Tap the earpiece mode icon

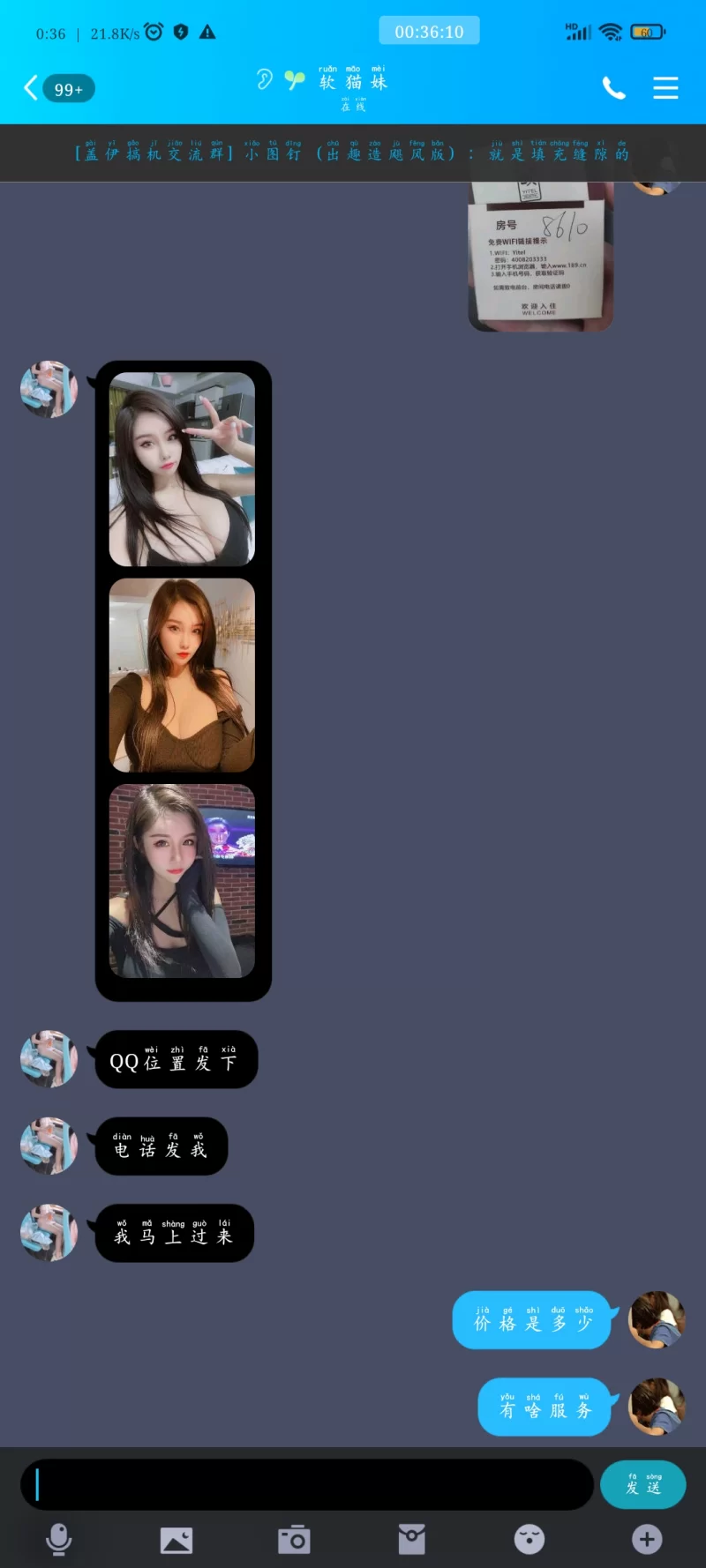[264, 79]
